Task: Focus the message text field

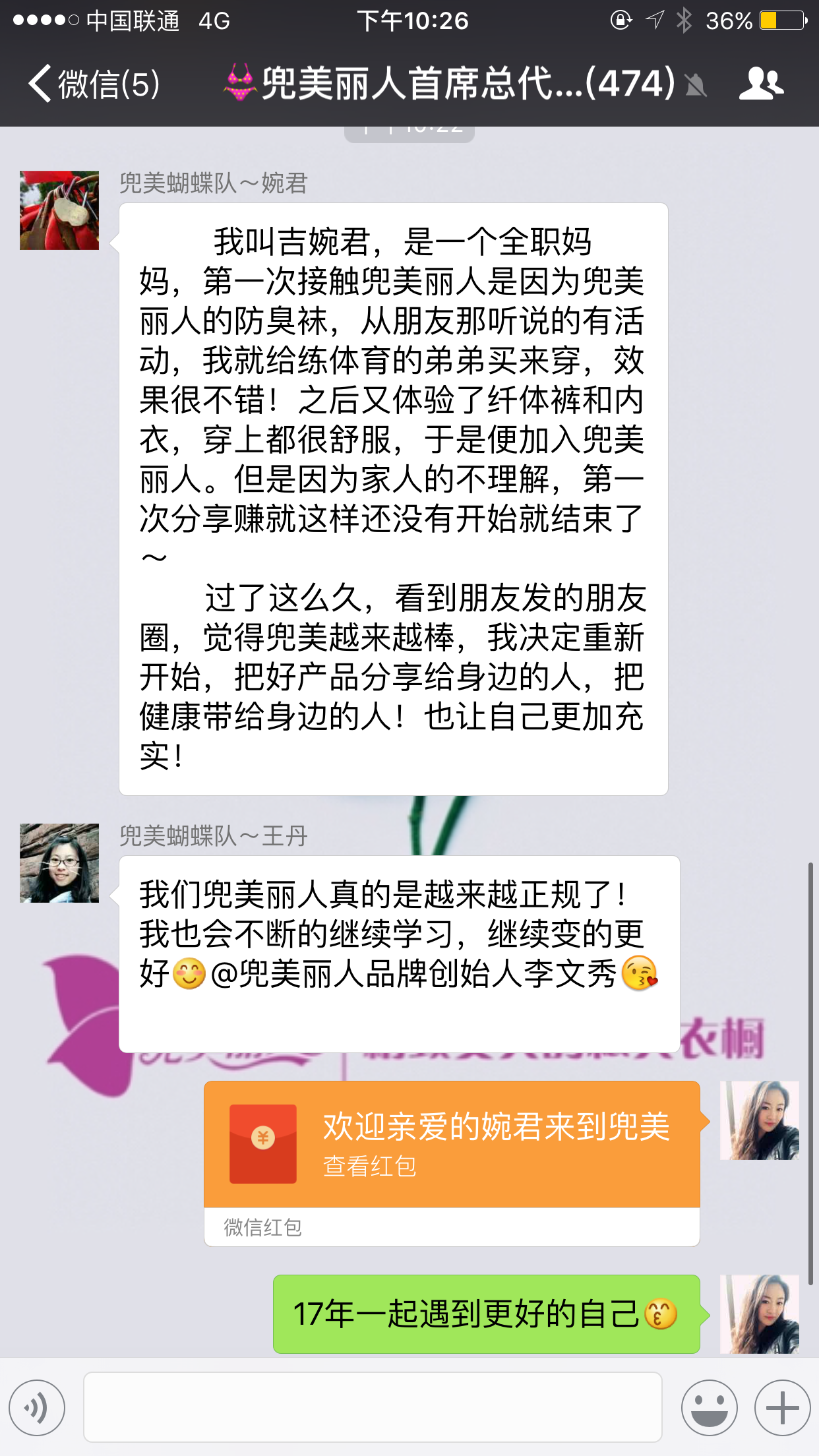Action: click(x=373, y=1408)
